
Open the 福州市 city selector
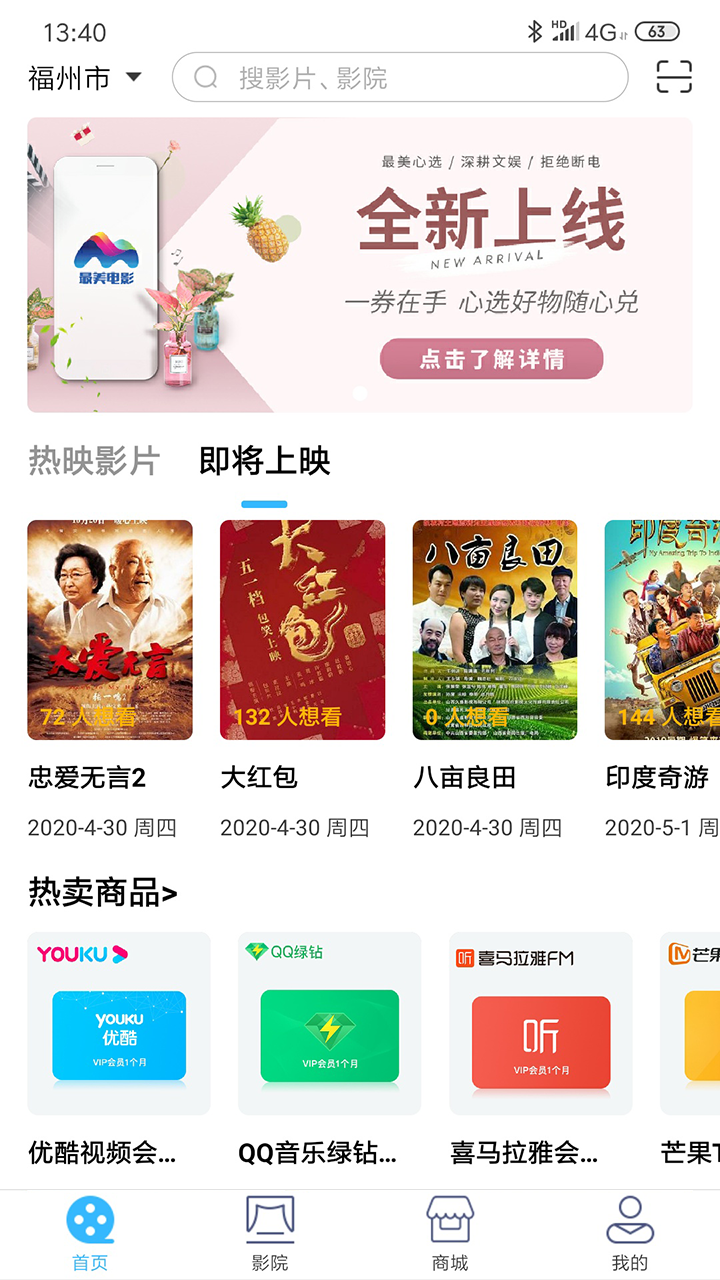point(85,78)
